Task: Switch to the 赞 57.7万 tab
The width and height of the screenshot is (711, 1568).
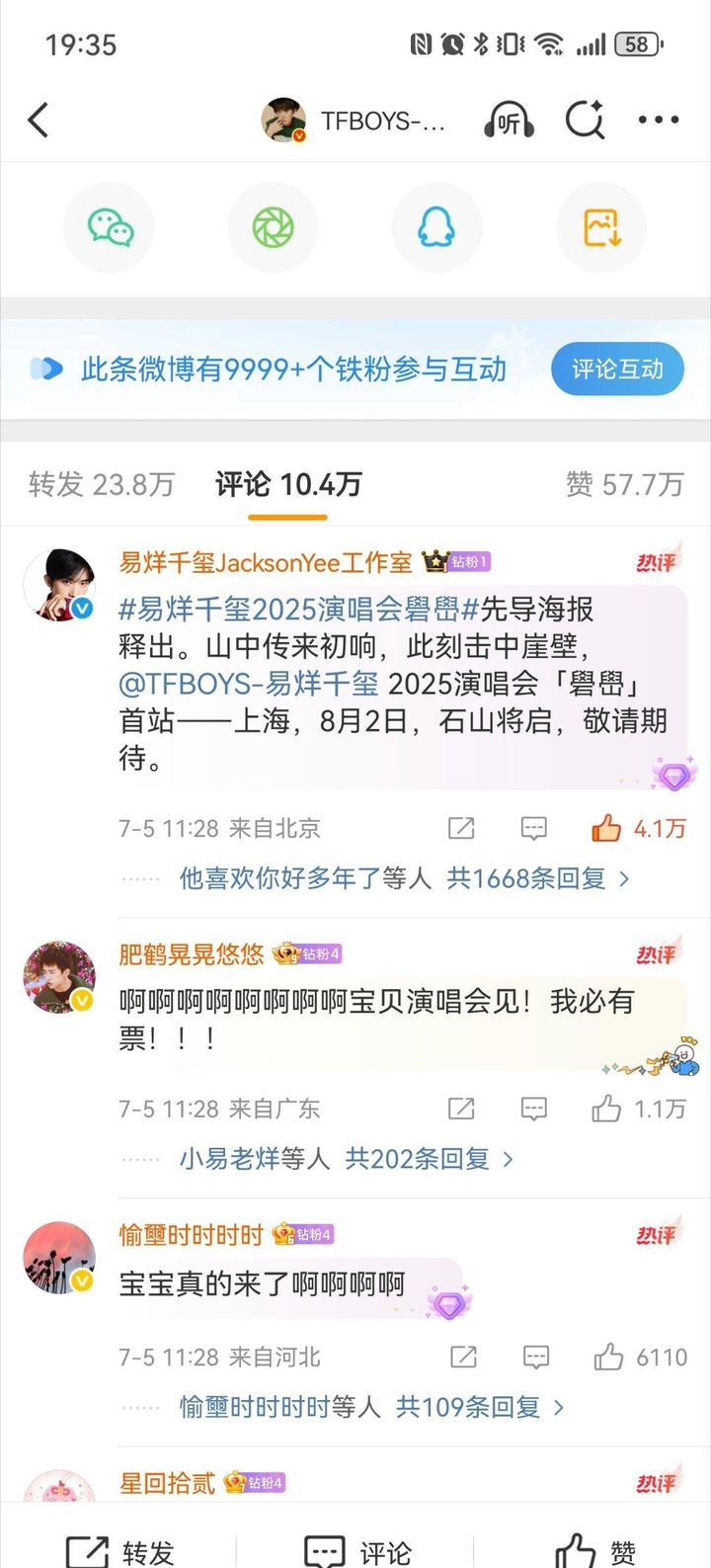Action: coord(624,484)
